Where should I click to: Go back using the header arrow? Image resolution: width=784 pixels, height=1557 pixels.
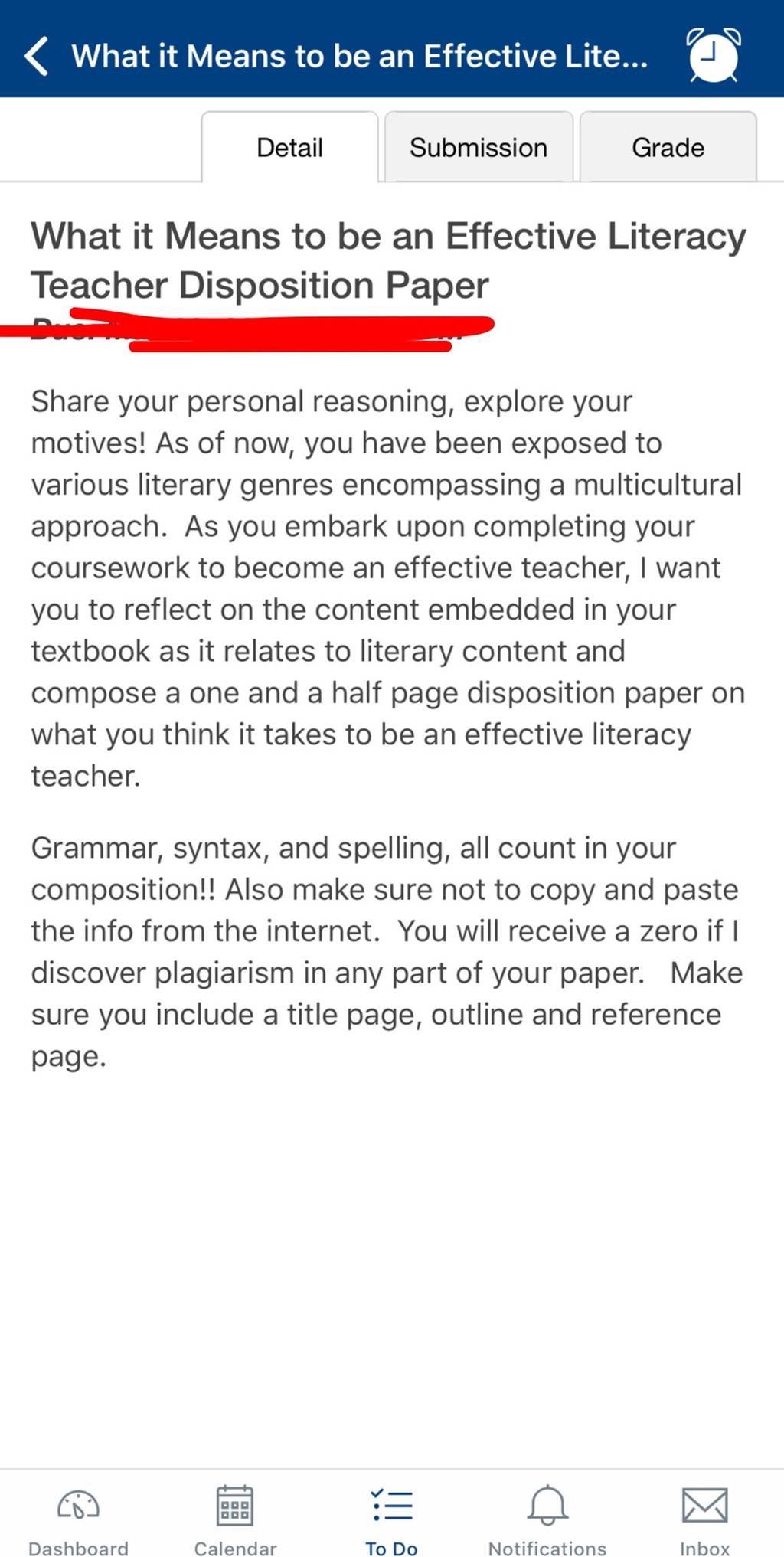36,56
